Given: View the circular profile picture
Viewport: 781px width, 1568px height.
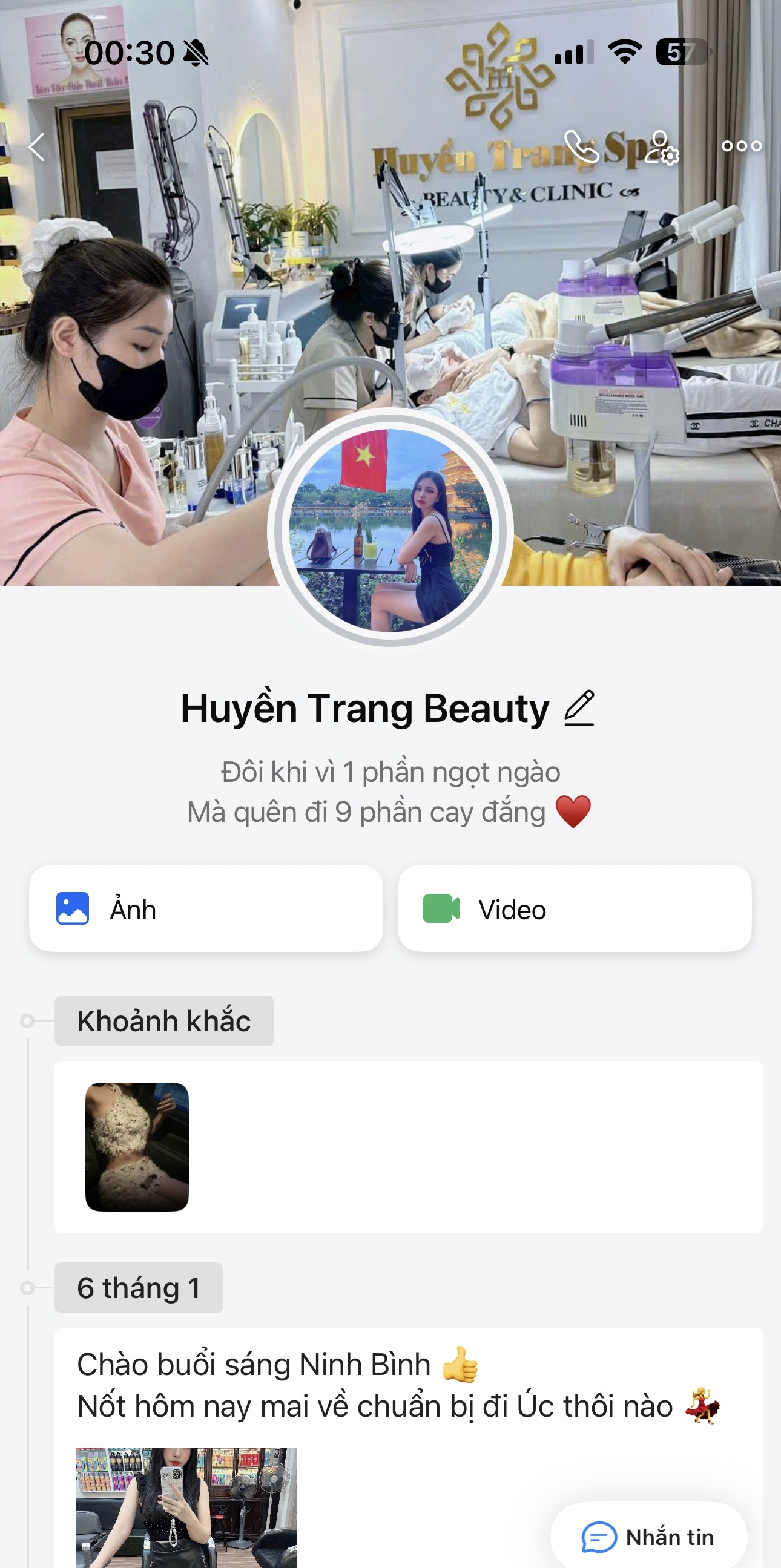Looking at the screenshot, I should pyautogui.click(x=390, y=528).
